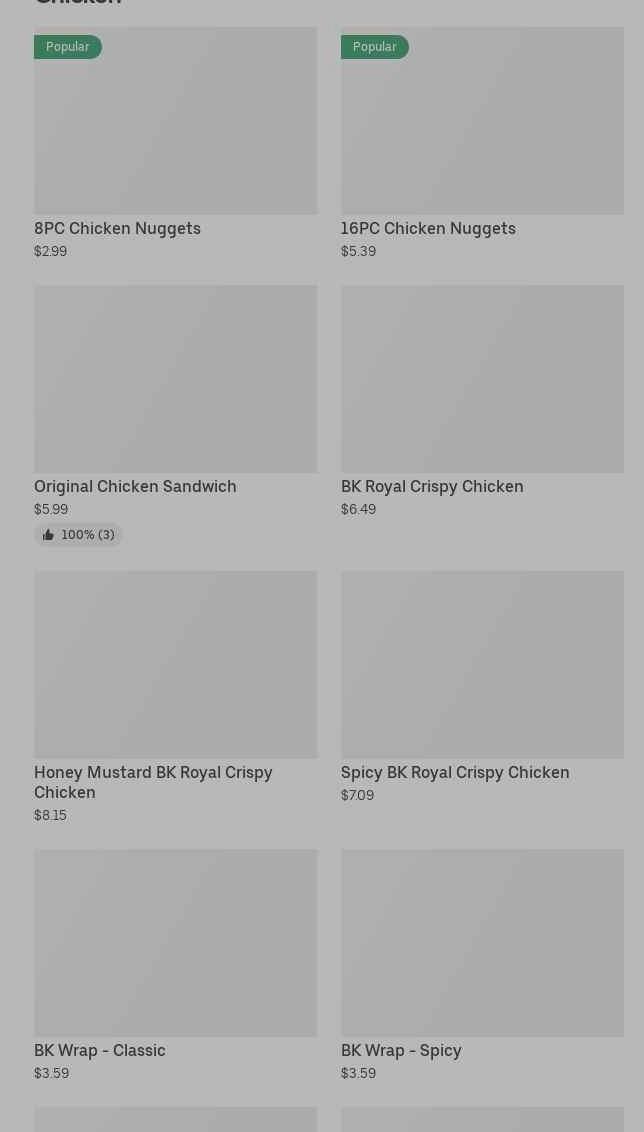Open BK Royal Crispy Chicken card
Image resolution: width=644 pixels, height=1132 pixels.
(x=482, y=398)
